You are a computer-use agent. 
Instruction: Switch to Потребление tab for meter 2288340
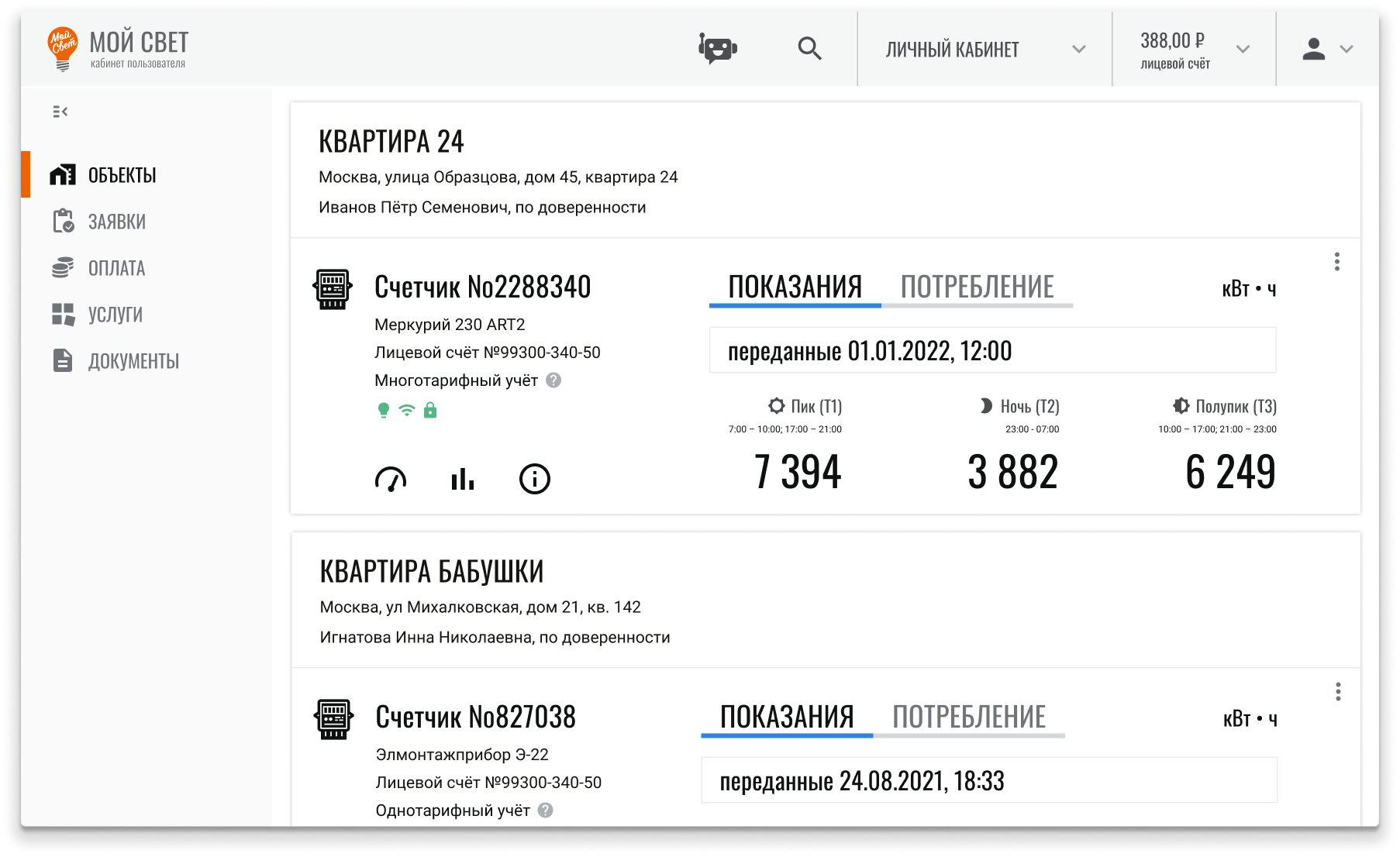977,287
